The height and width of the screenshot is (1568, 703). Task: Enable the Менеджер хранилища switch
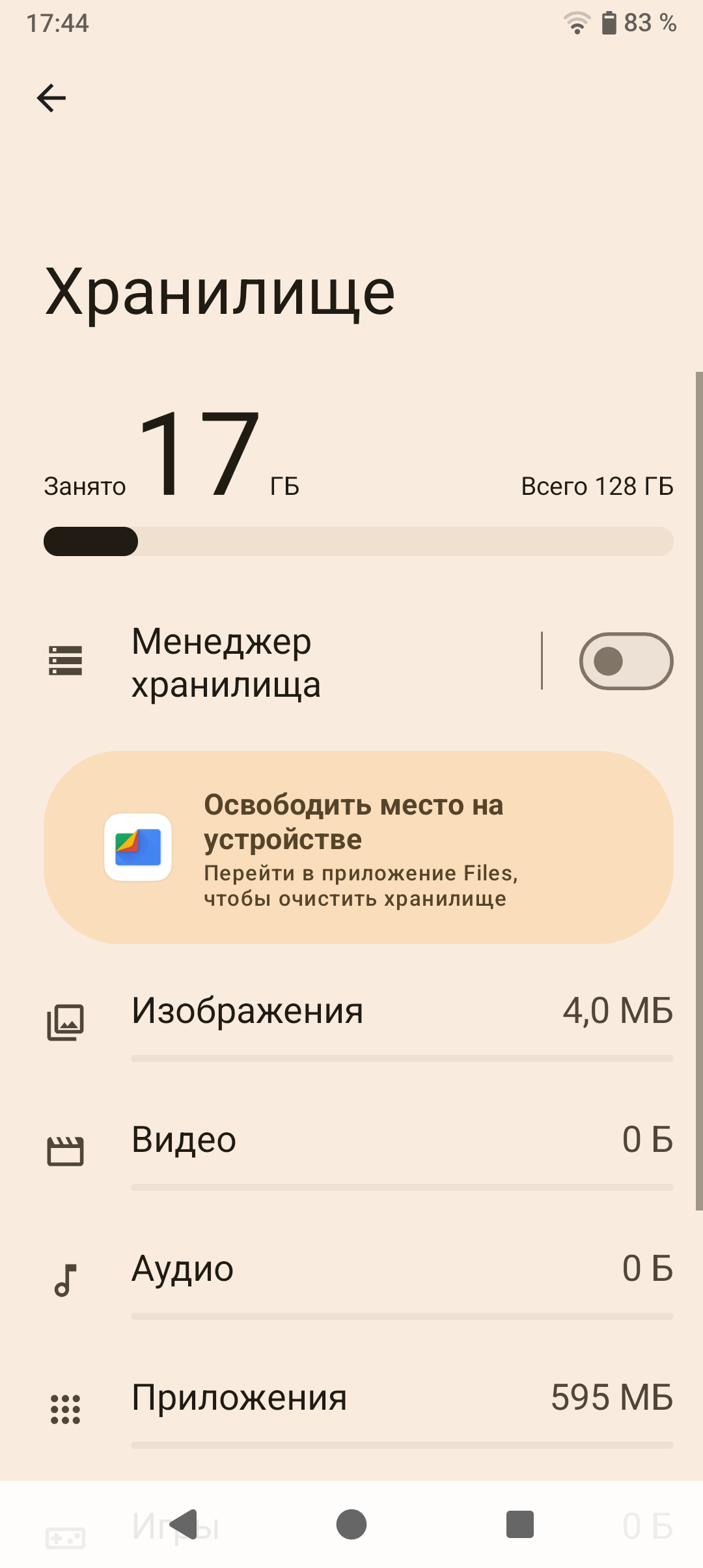tap(626, 661)
